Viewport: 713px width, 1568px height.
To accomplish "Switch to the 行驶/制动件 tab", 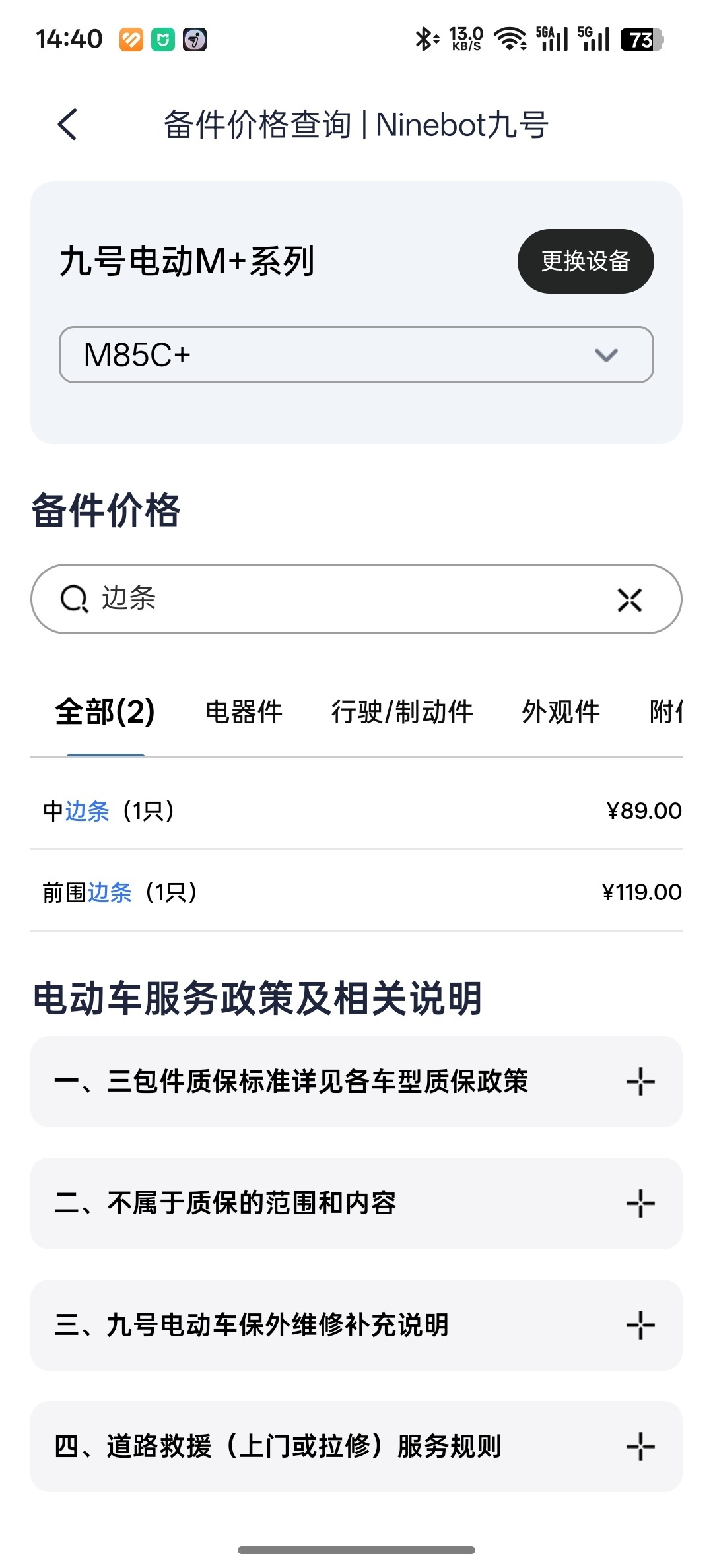I will click(x=402, y=713).
